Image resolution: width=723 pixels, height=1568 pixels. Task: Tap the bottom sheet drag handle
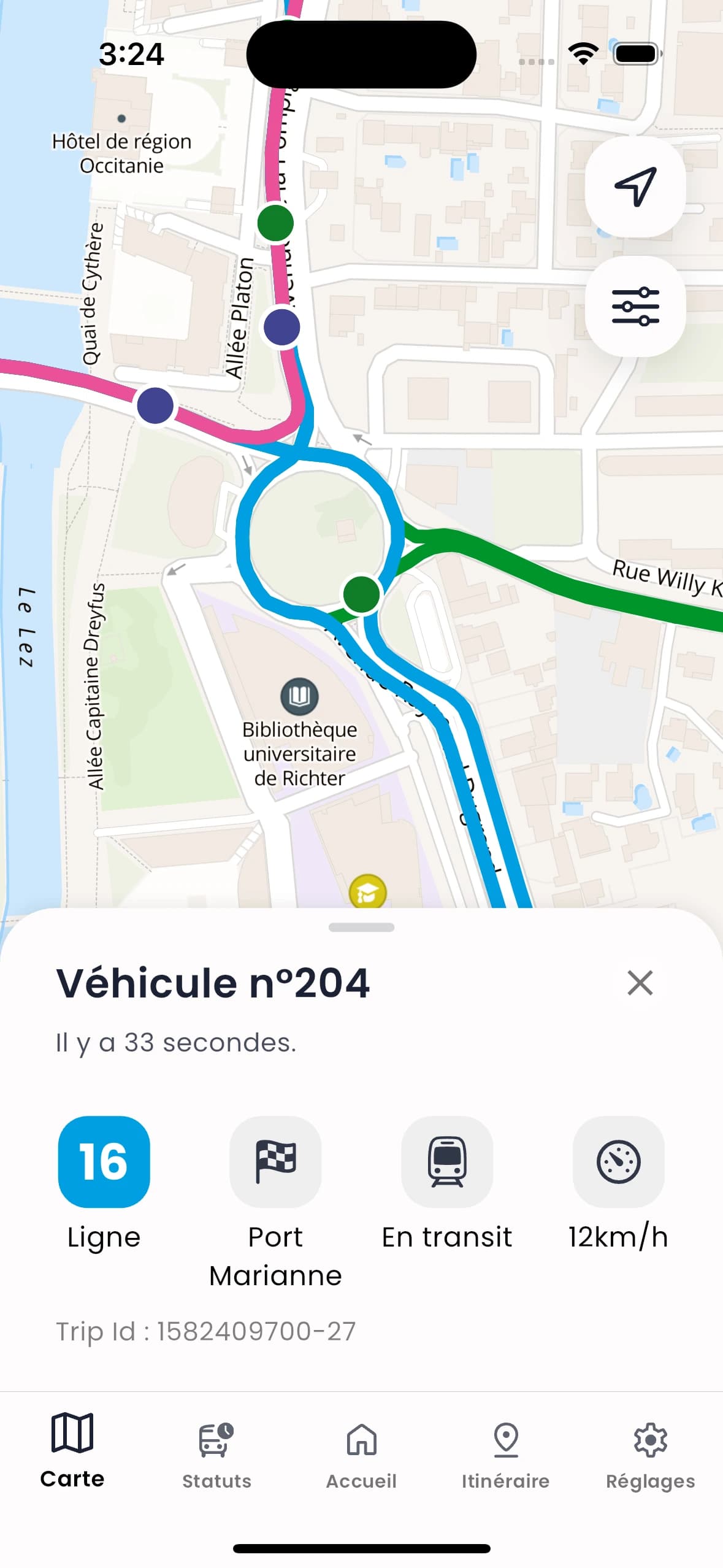pyautogui.click(x=361, y=928)
